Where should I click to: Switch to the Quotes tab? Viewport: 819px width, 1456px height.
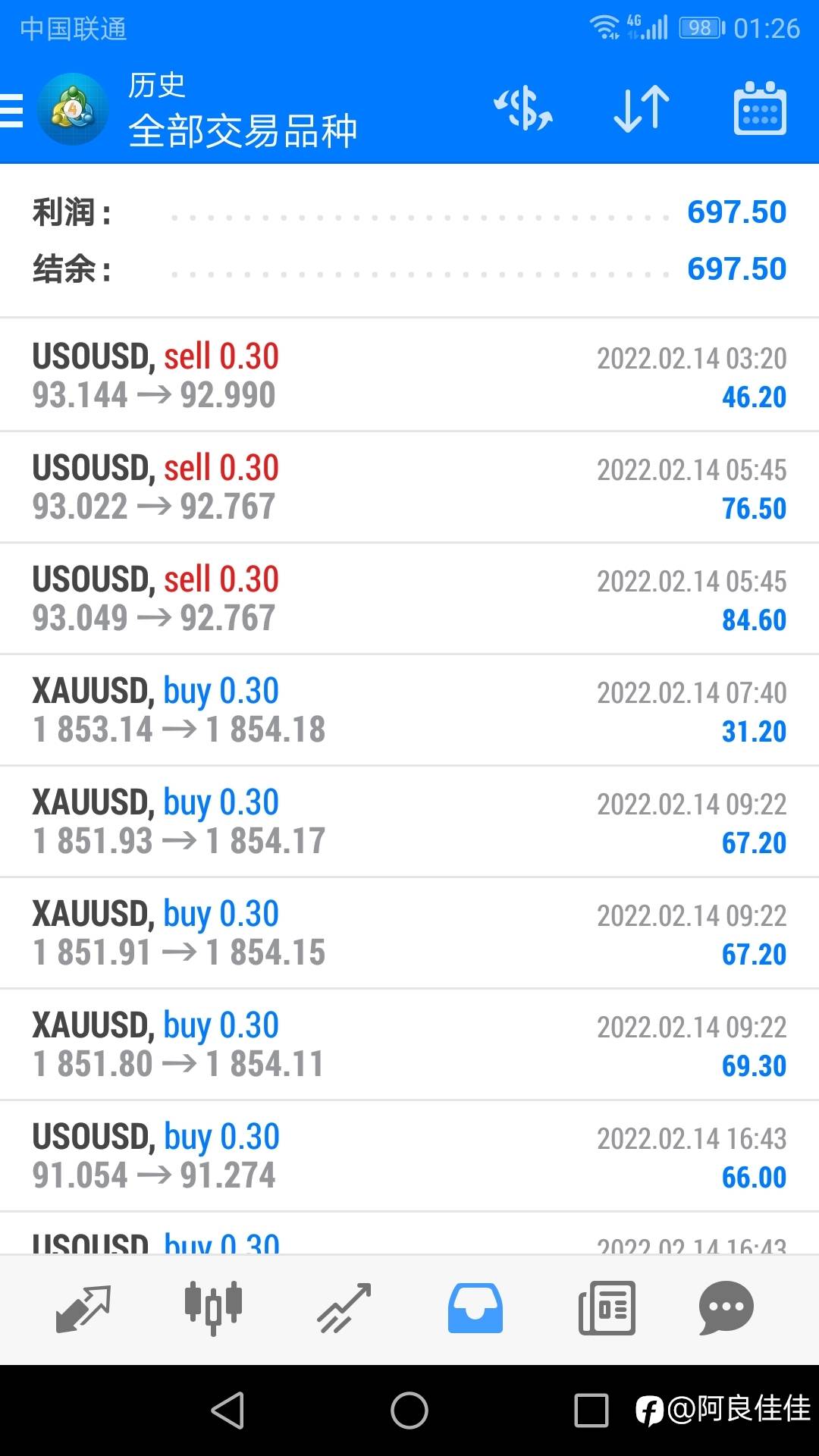click(x=83, y=1309)
